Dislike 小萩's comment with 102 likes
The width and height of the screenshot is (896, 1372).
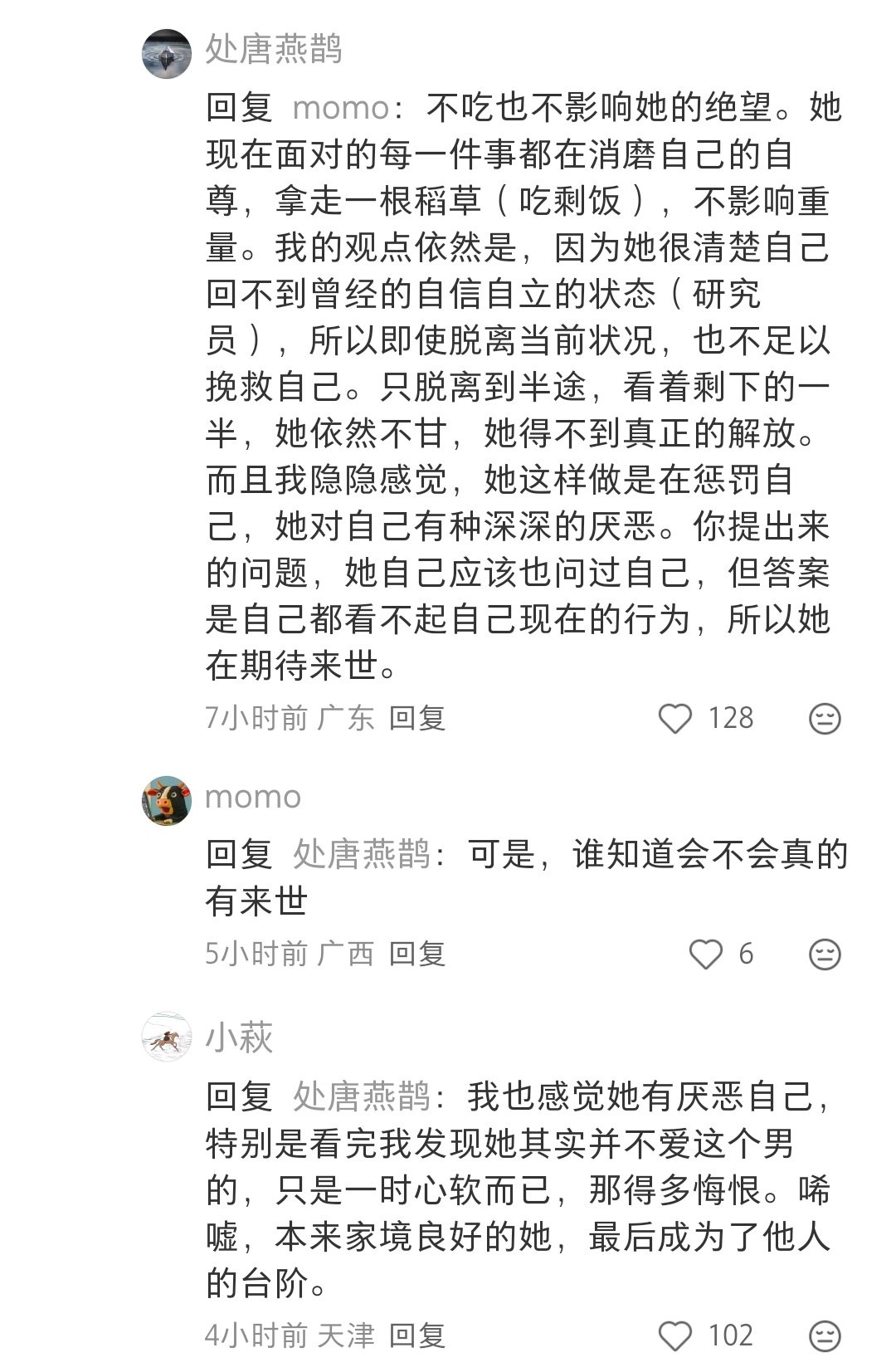click(x=825, y=1336)
